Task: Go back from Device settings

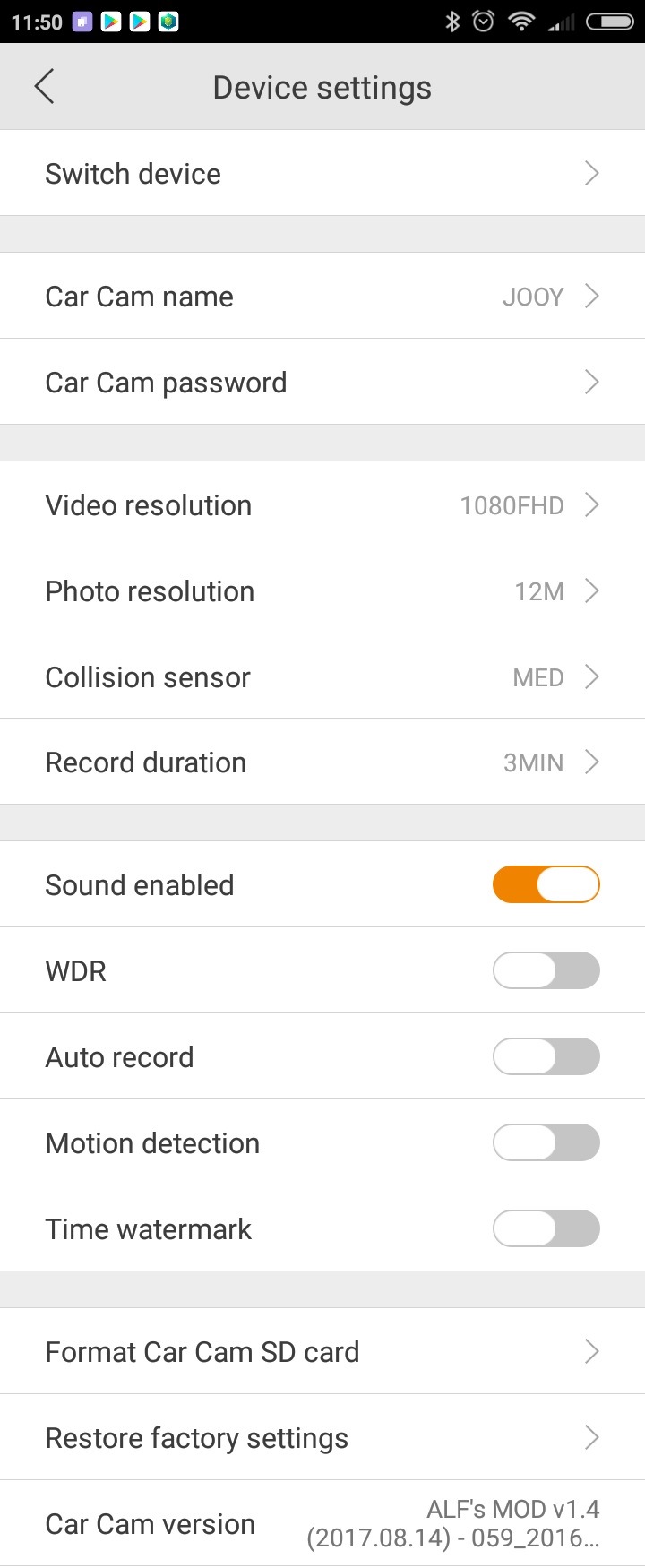Action: click(x=44, y=87)
